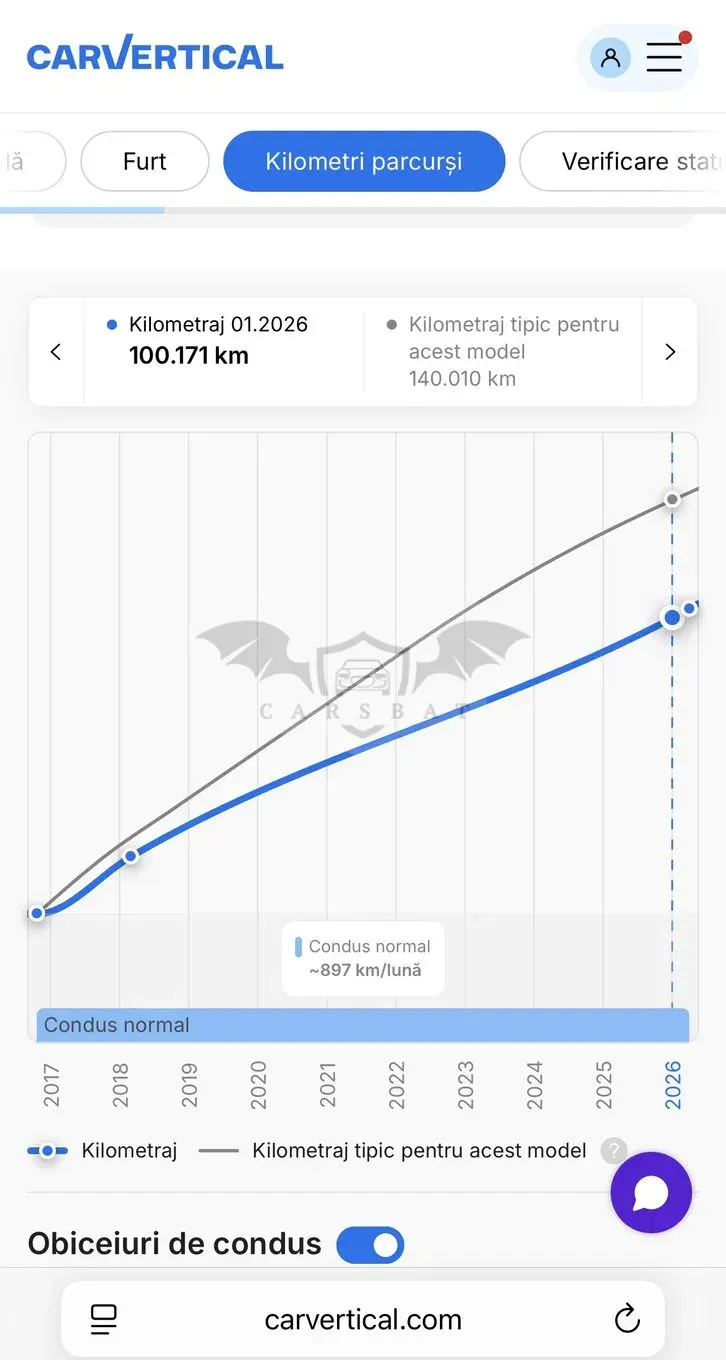Screen dimensions: 726x1360
Task: Open the user account icon
Action: [610, 57]
